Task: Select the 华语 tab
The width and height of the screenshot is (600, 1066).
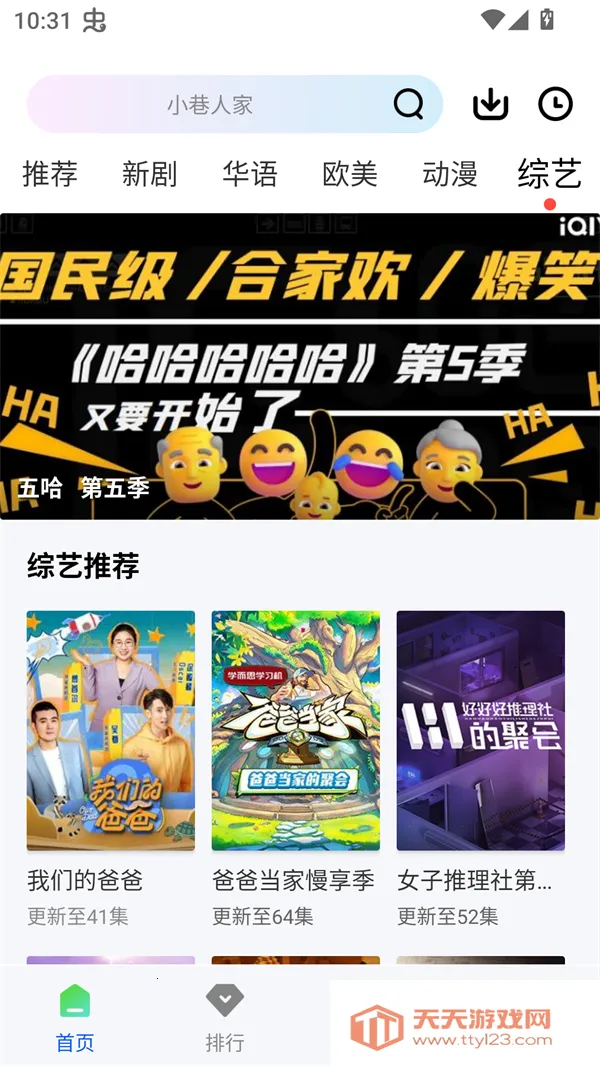Action: pos(250,174)
